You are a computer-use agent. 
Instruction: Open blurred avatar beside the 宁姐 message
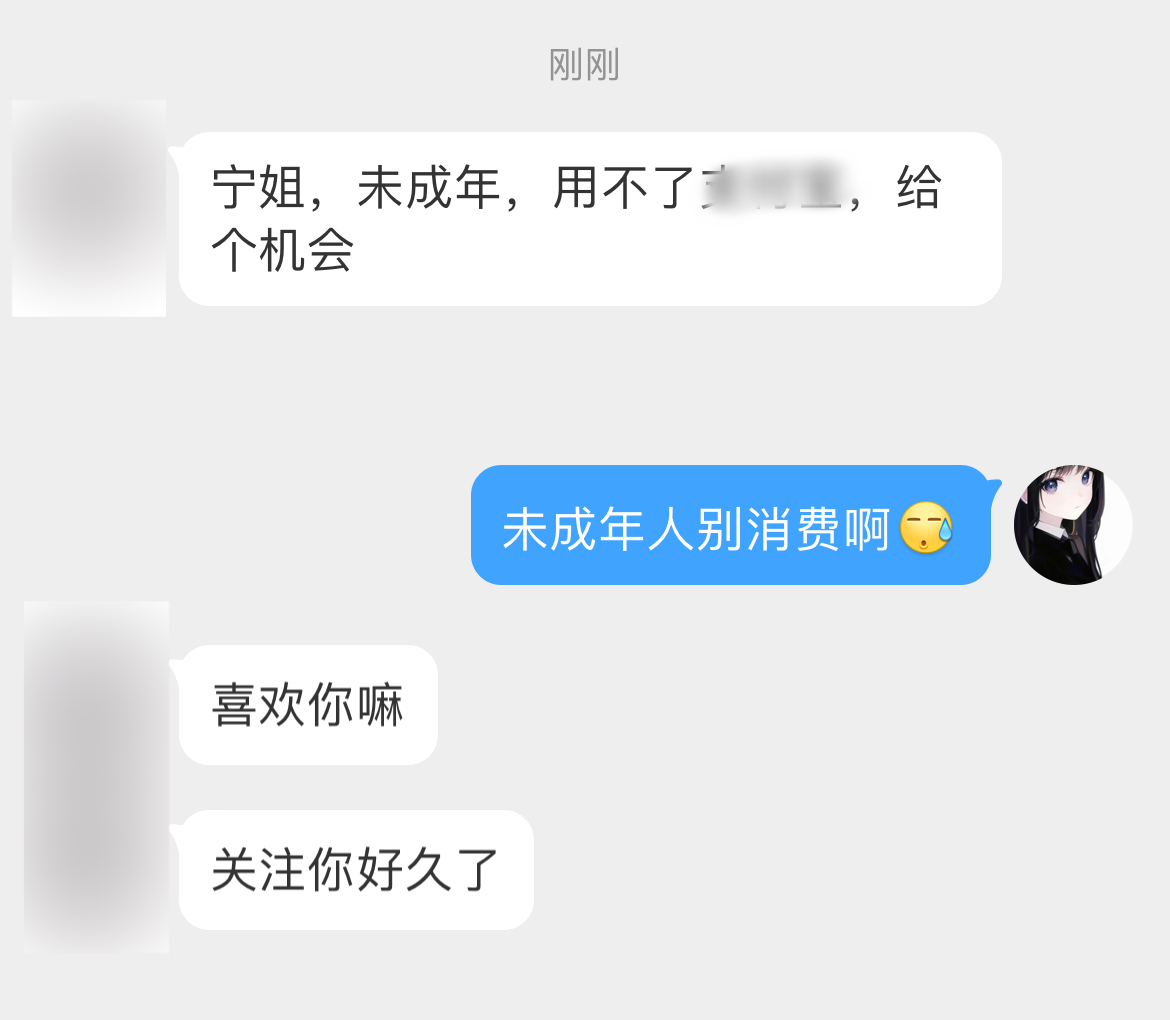[89, 208]
